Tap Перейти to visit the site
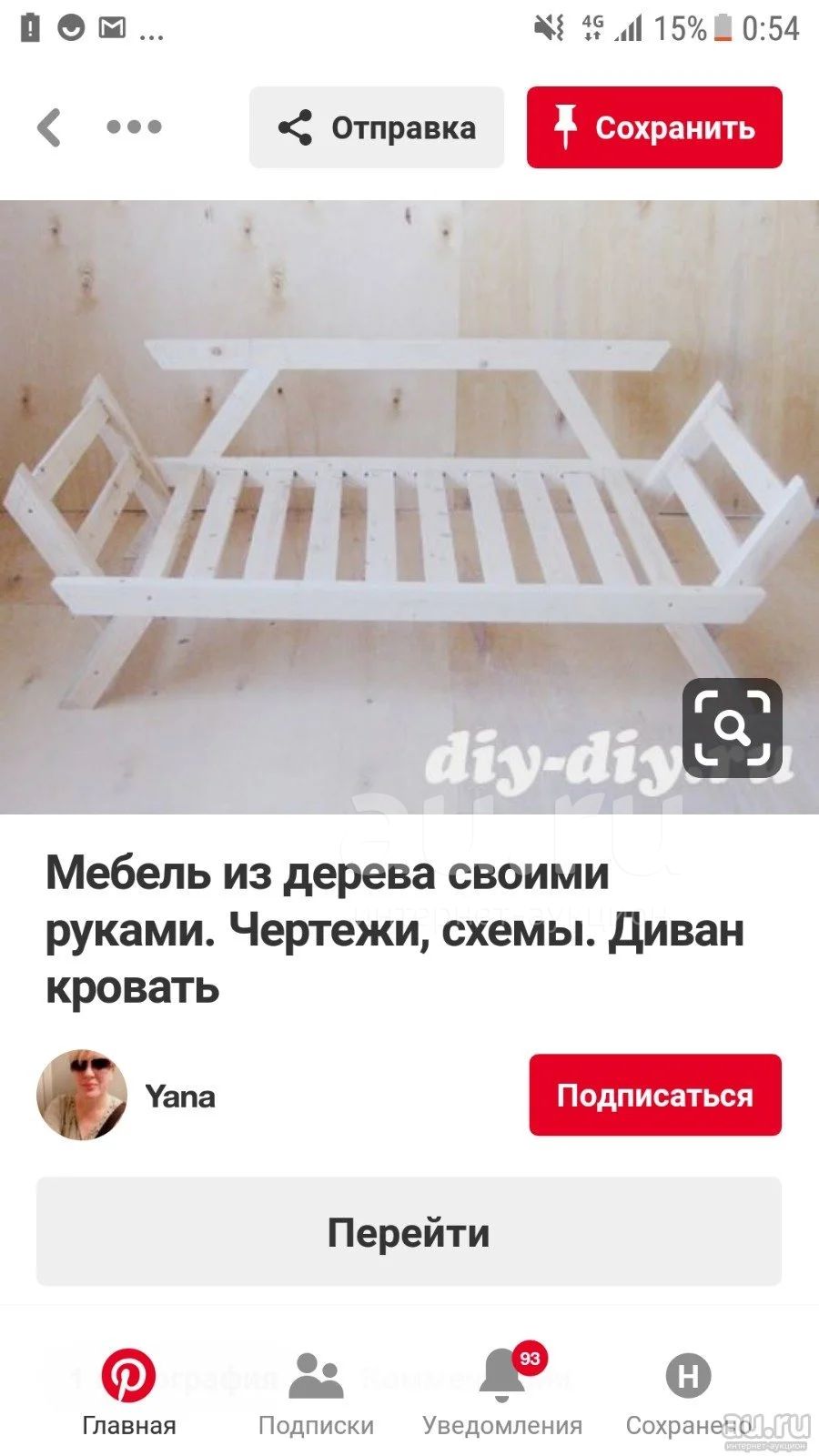Image resolution: width=819 pixels, height=1456 pixels. coord(409,1232)
